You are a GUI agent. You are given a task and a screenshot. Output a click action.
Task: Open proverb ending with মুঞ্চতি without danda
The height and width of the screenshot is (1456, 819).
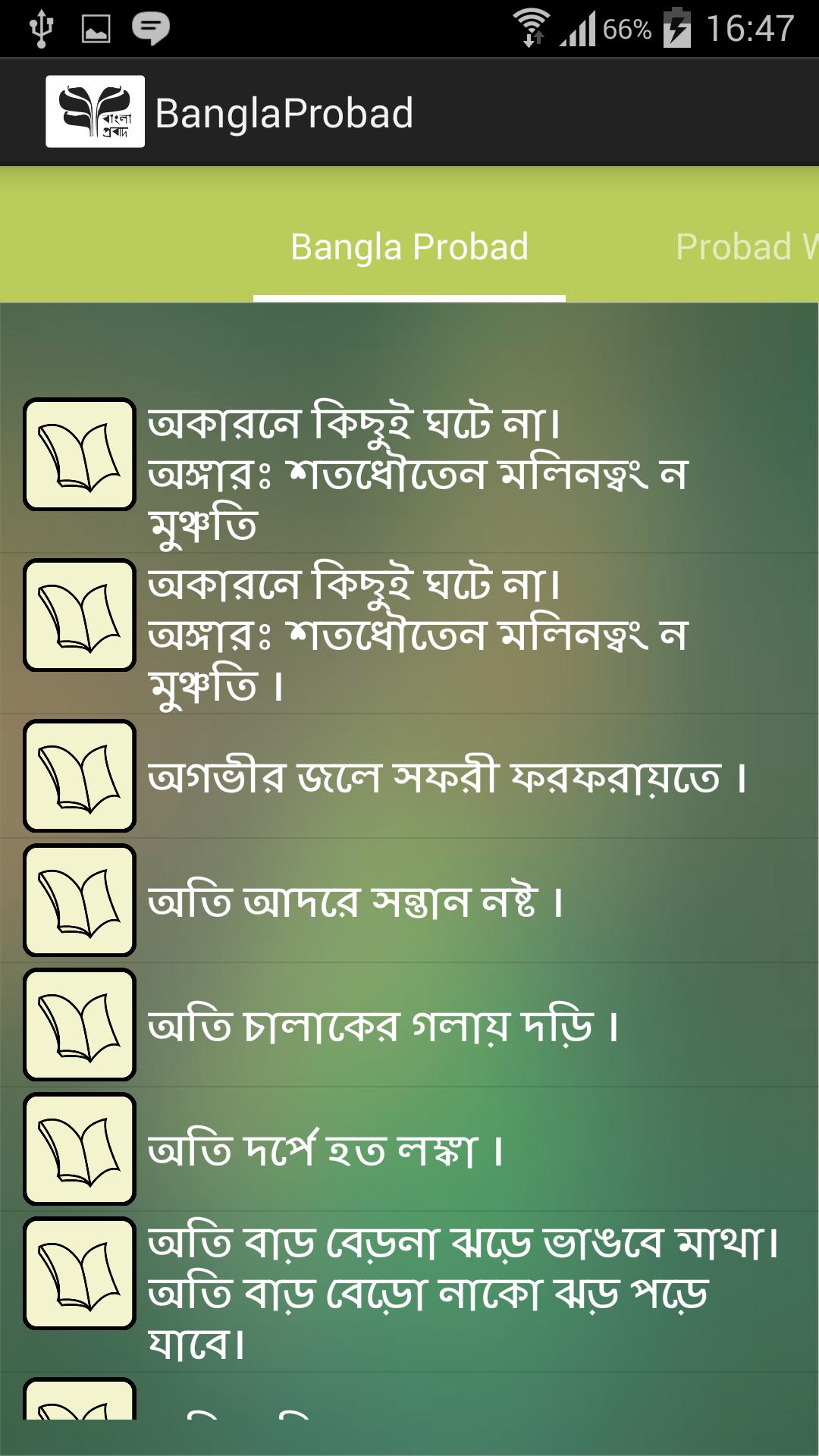(x=417, y=474)
